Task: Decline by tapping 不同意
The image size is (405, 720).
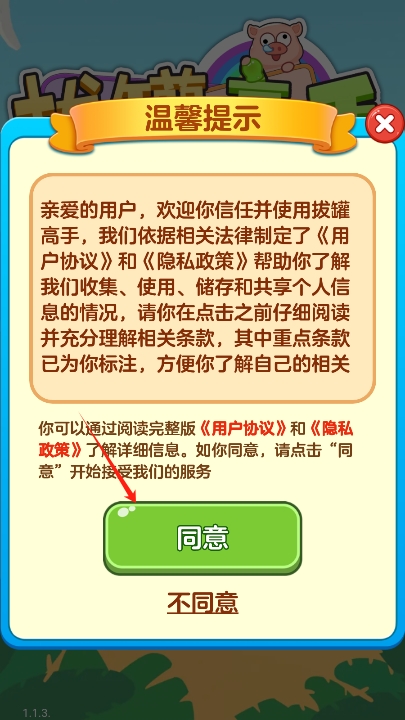Action: tap(202, 602)
